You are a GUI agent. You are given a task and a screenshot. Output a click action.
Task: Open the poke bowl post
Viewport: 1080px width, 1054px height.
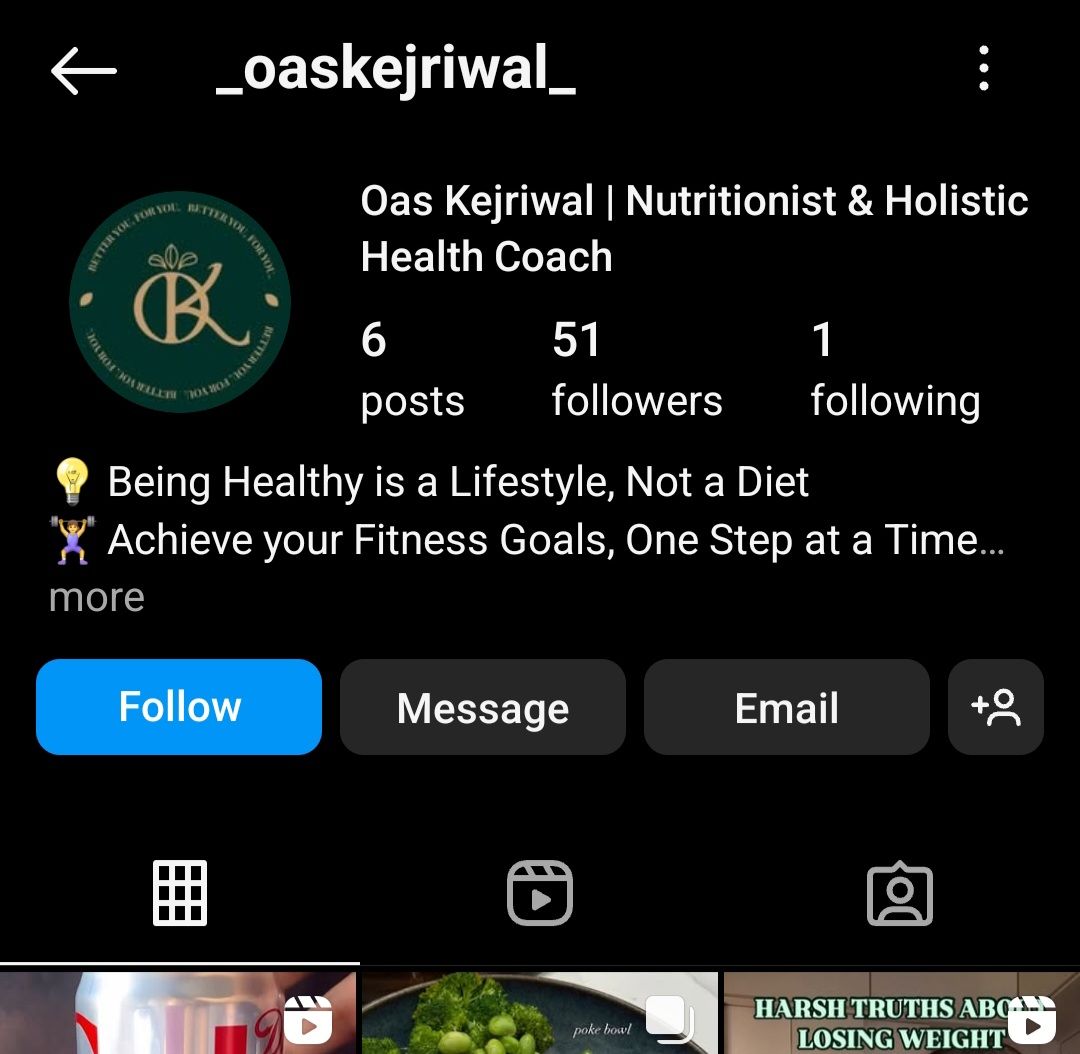539,1014
